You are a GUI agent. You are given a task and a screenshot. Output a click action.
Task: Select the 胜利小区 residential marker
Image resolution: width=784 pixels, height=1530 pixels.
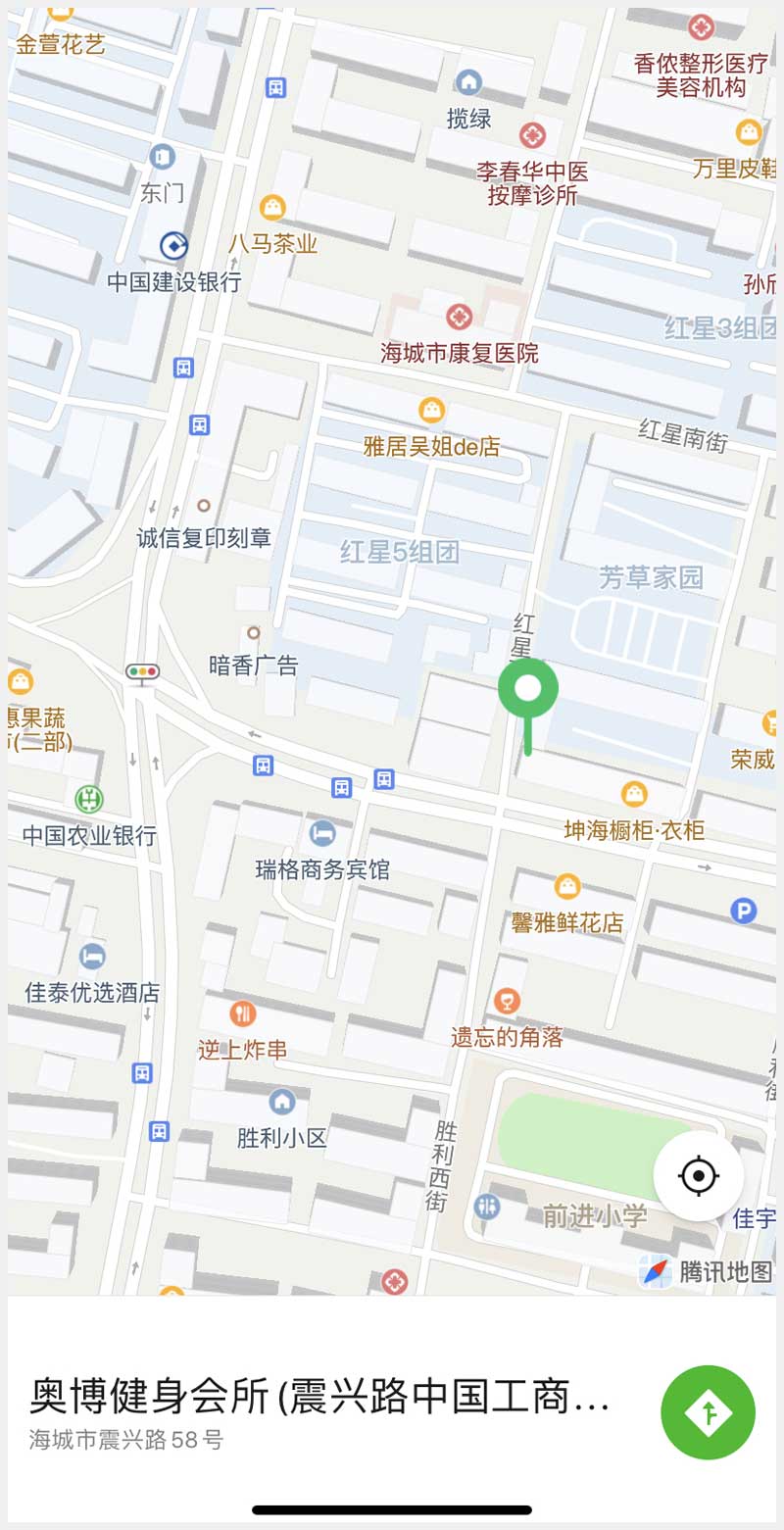[282, 1102]
